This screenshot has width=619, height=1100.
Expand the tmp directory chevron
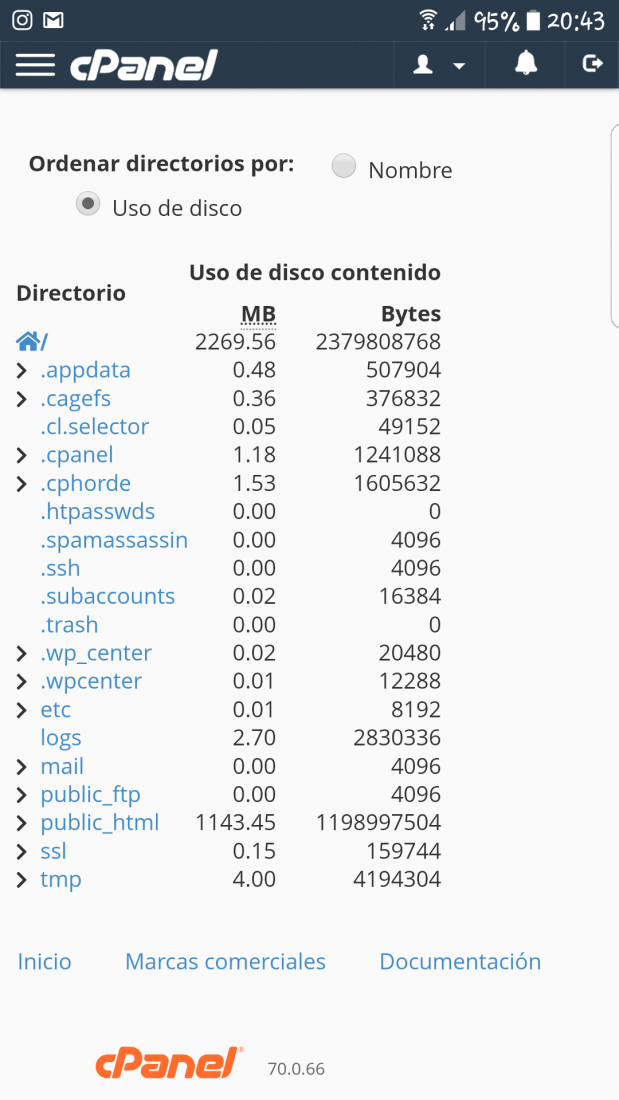click(22, 880)
